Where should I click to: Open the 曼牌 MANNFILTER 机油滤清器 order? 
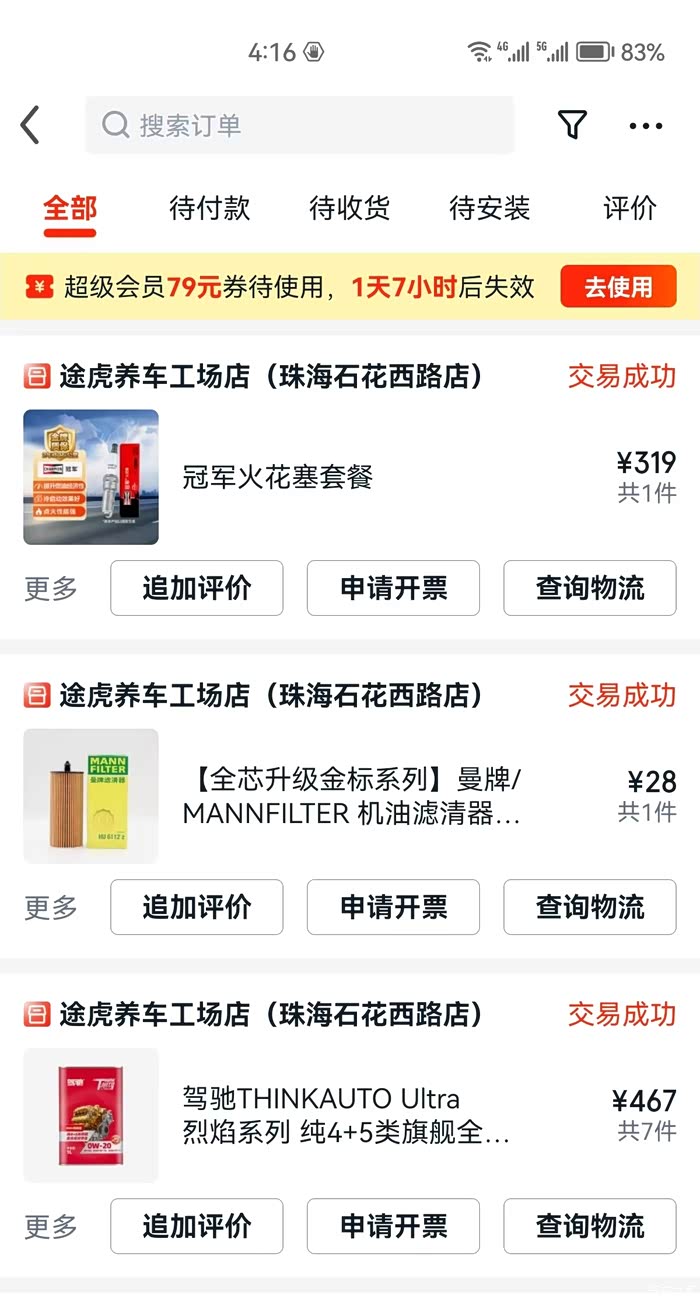point(350,796)
